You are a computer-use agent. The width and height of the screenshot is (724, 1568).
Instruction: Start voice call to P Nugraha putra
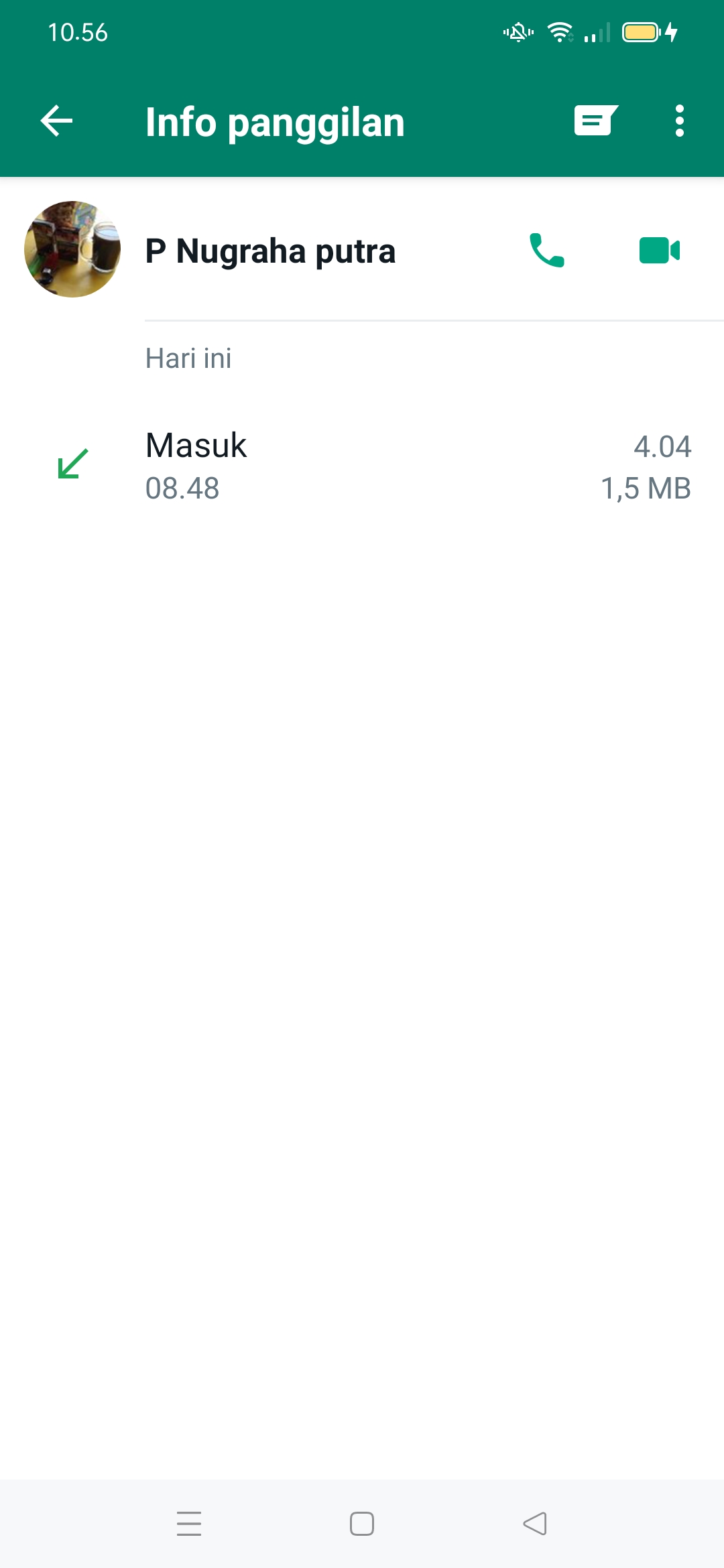pyautogui.click(x=546, y=251)
